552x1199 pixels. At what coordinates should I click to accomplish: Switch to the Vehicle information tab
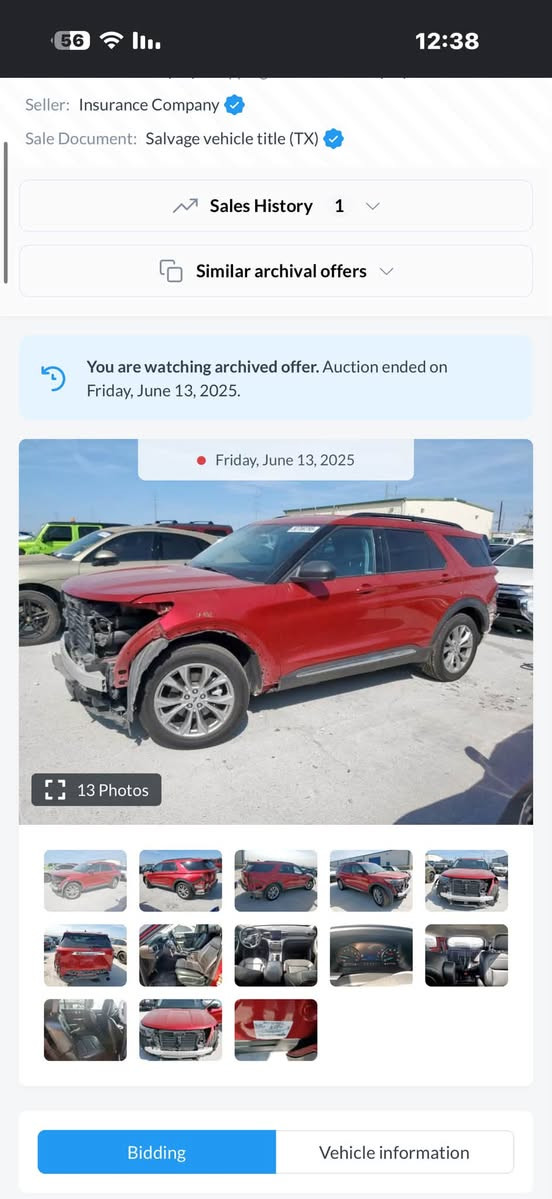click(x=395, y=1152)
